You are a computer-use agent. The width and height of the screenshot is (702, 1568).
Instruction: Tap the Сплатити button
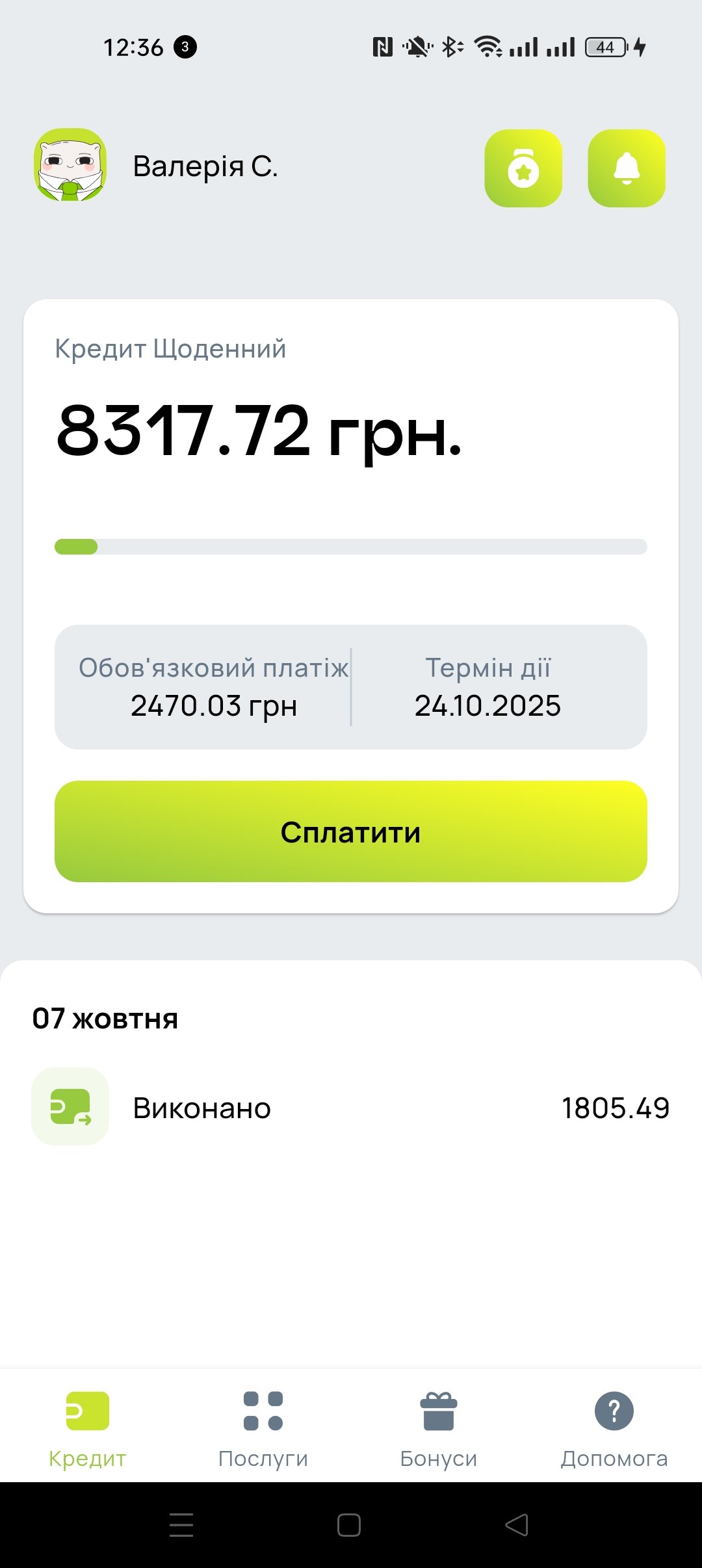pos(351,831)
